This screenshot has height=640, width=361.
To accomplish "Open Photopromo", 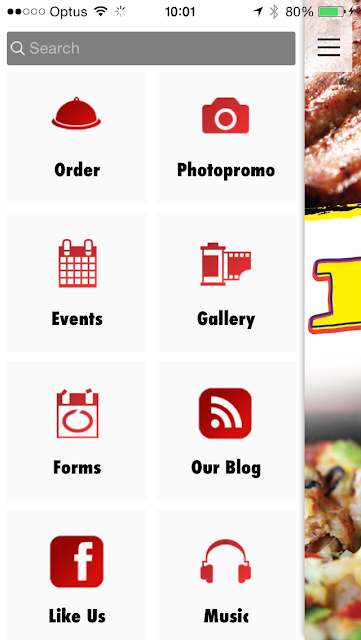I will pos(225,138).
